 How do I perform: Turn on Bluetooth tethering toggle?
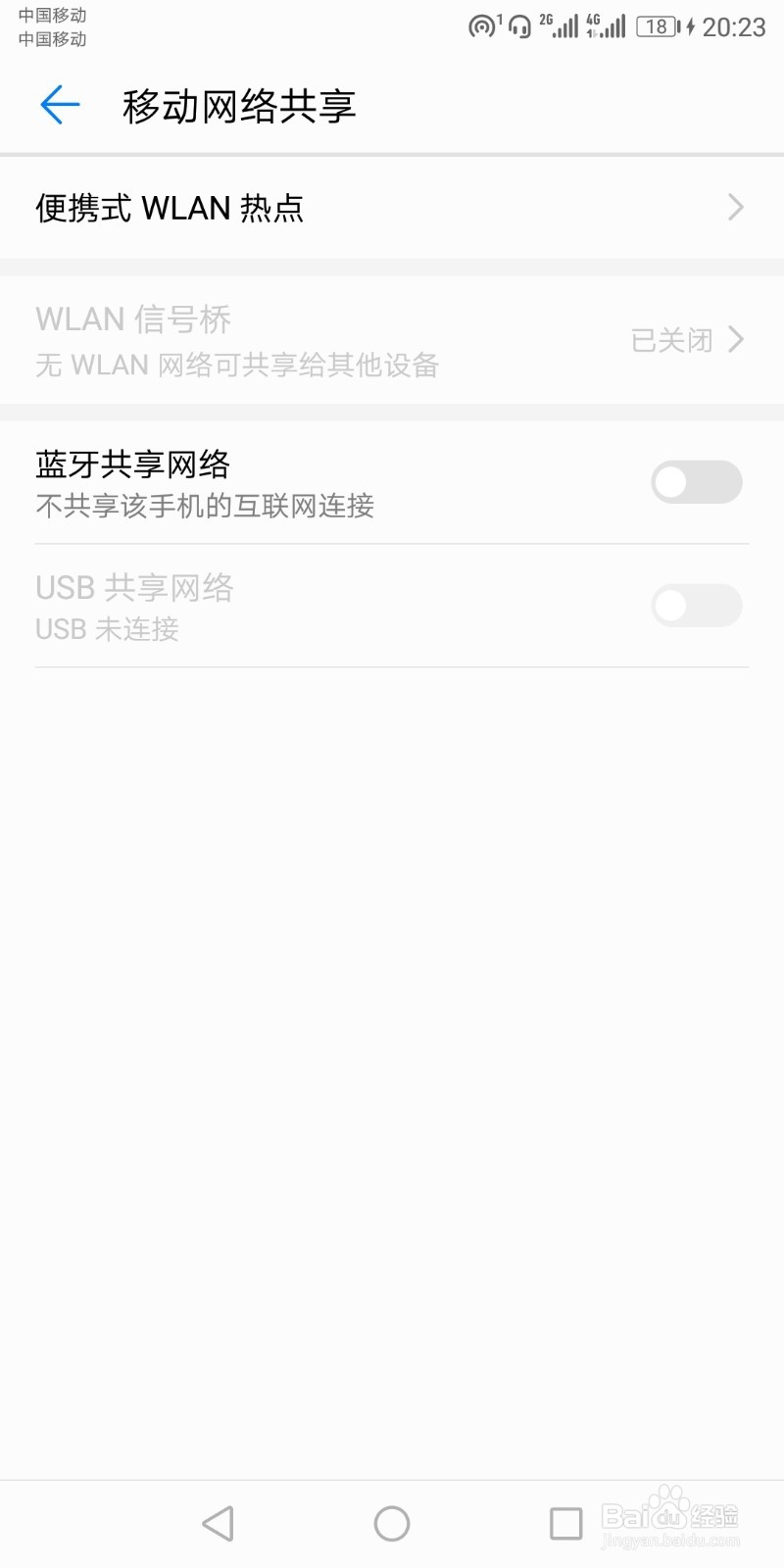click(696, 482)
